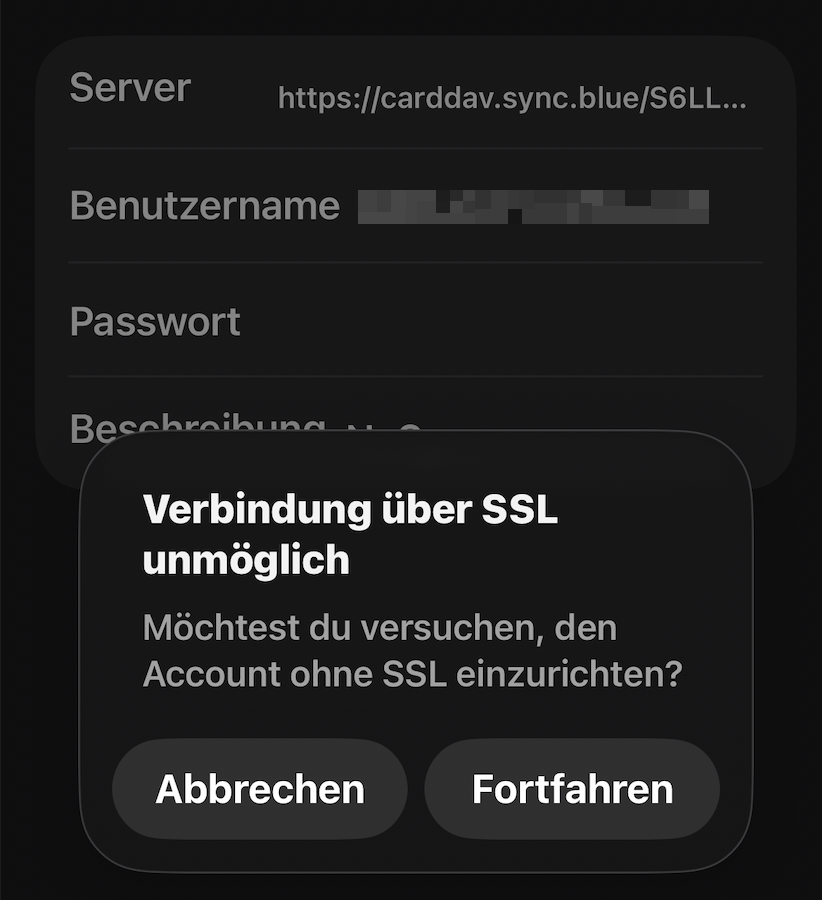This screenshot has height=900, width=822.
Task: Tap Fortfahren to continue without SSL
Action: (x=572, y=789)
